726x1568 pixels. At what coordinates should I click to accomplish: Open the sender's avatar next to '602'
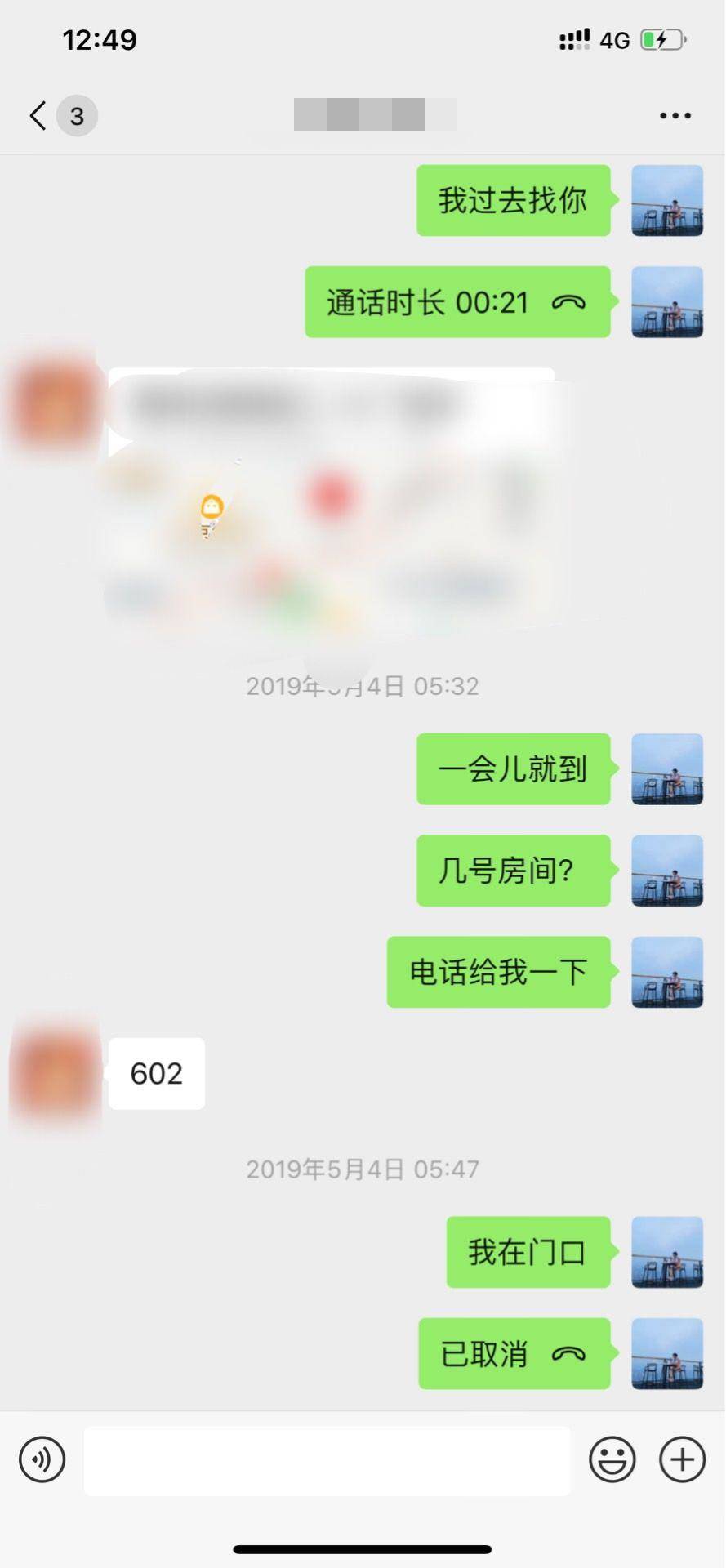[x=52, y=1073]
